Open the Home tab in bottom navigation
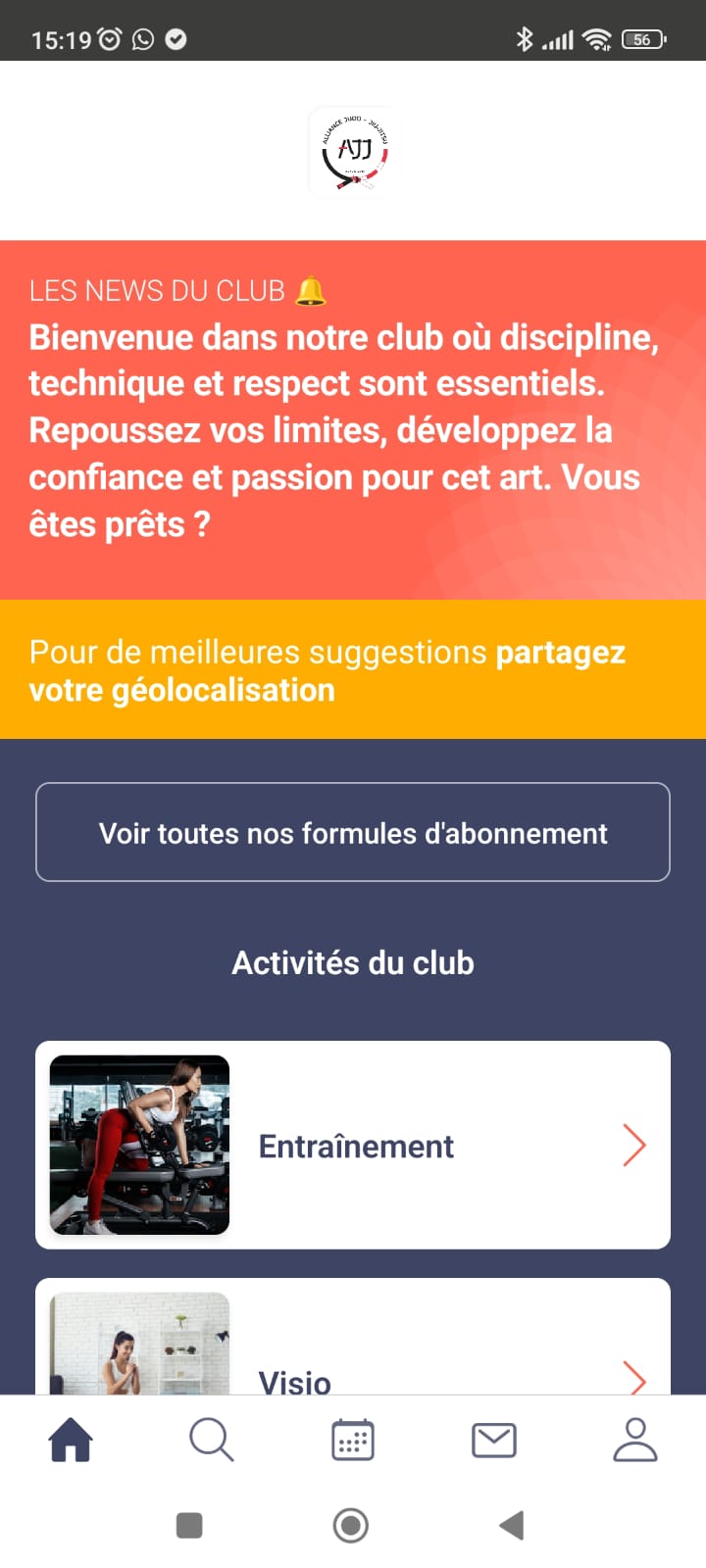This screenshot has height=1568, width=706. (x=70, y=1440)
